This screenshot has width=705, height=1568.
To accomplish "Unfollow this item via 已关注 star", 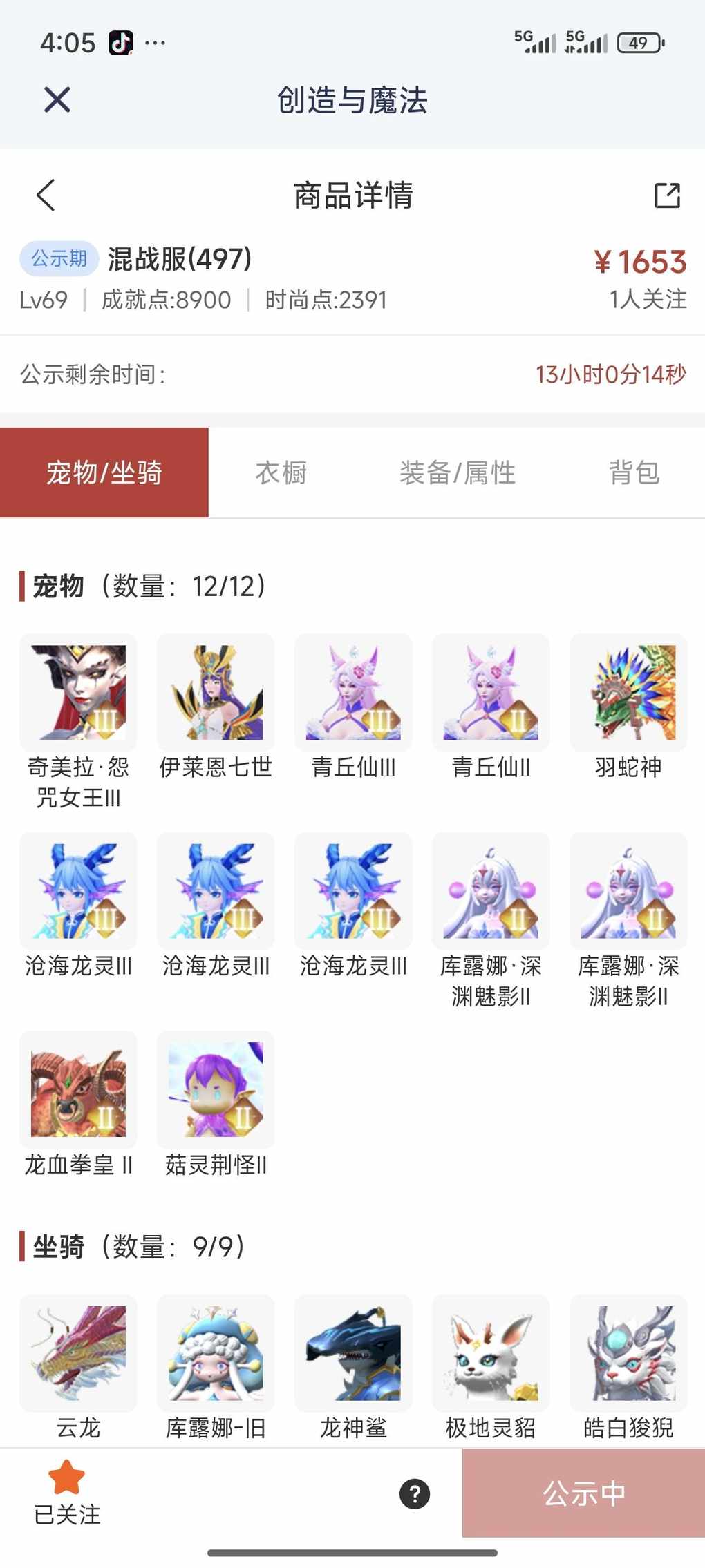I will click(x=67, y=1492).
